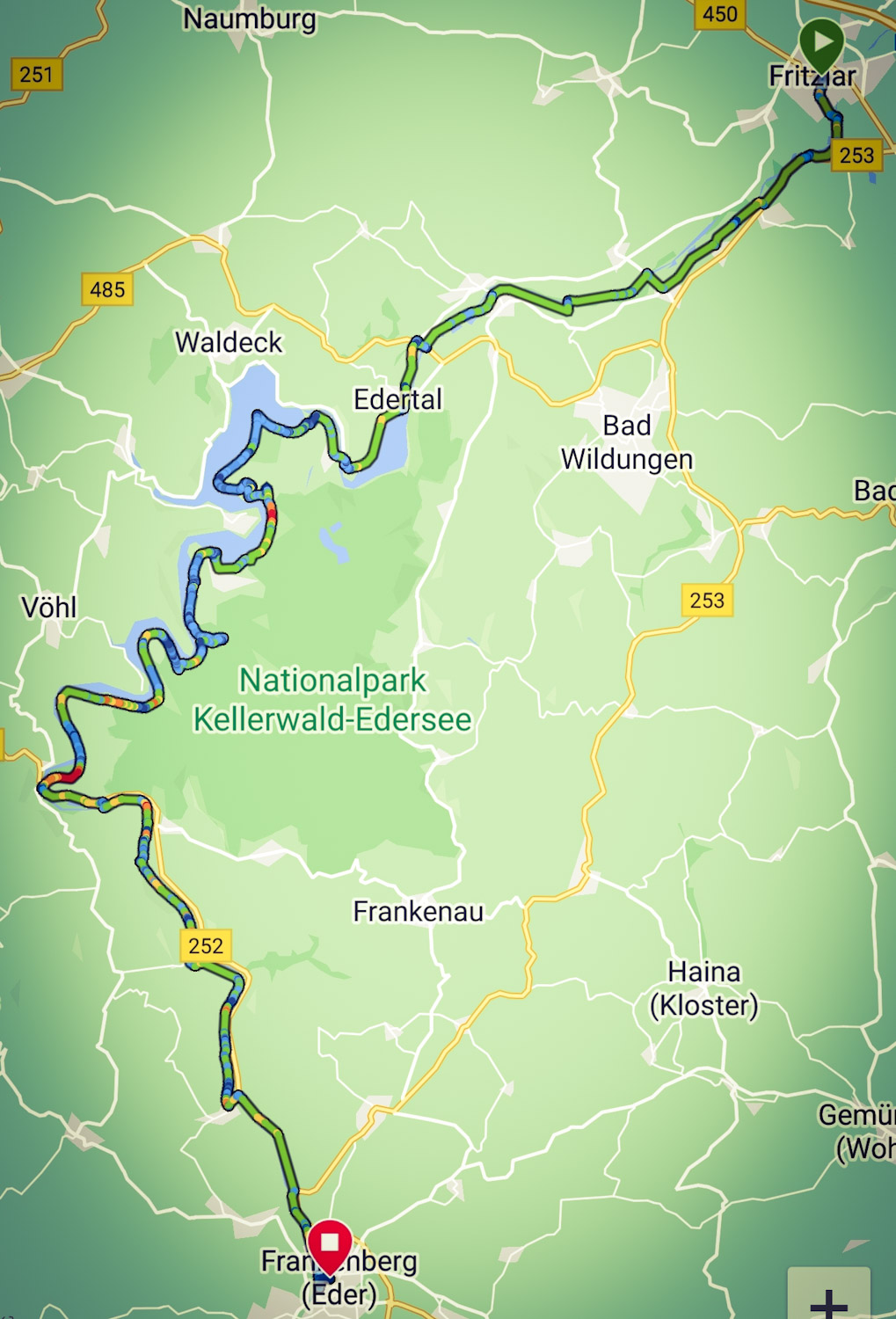
Task: Tap the red end marker at Frankenberg
Action: [x=330, y=1243]
